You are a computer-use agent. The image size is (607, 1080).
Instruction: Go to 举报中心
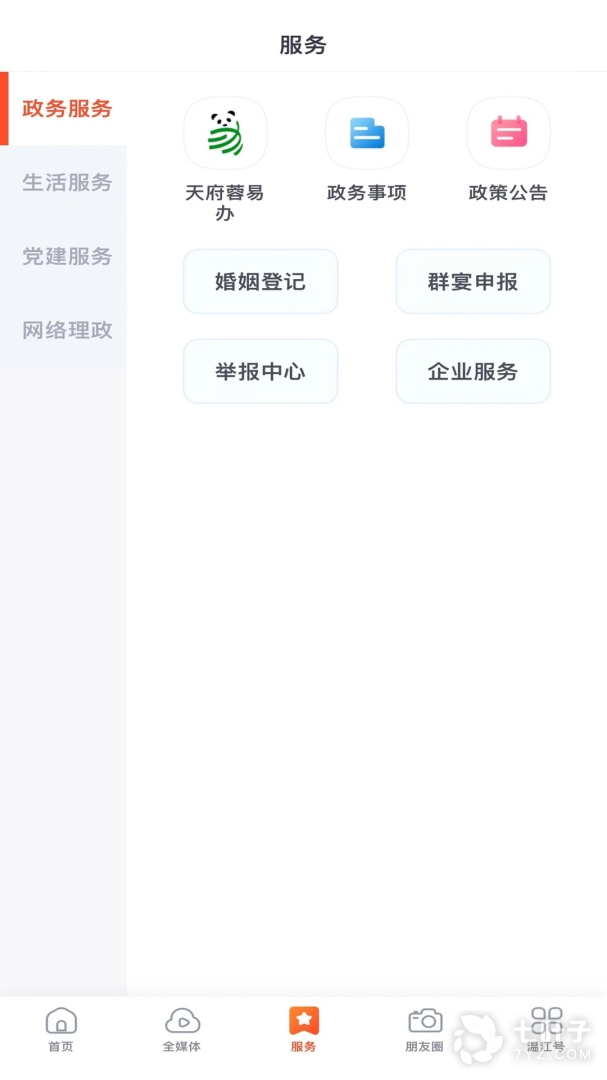[x=260, y=372]
